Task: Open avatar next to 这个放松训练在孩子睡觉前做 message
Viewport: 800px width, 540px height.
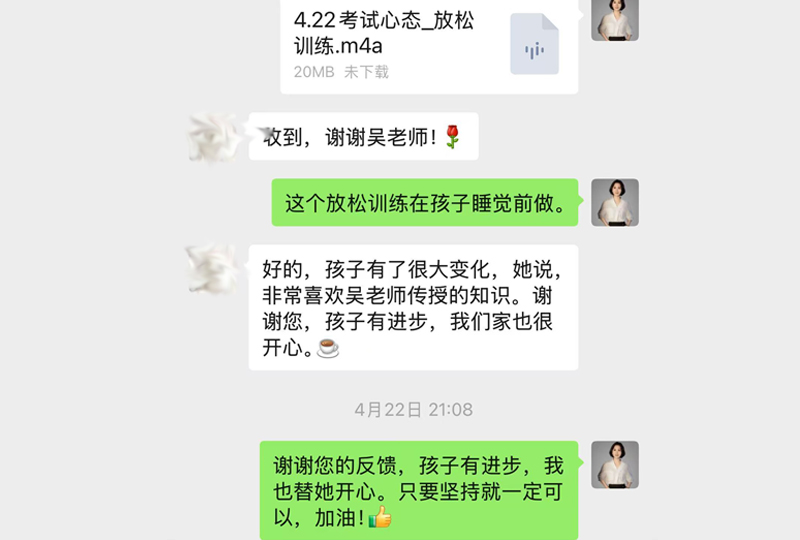Action: [x=614, y=202]
